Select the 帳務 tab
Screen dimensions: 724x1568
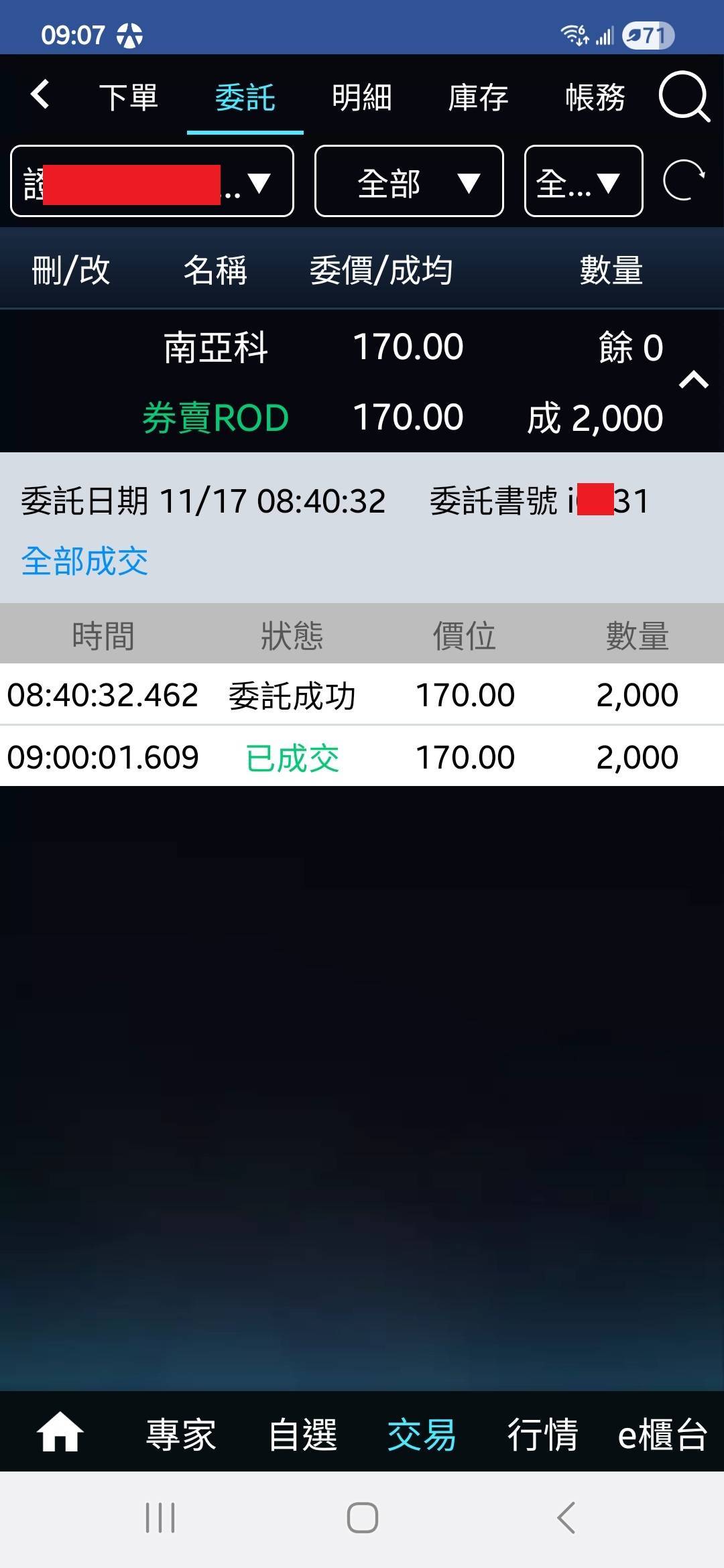click(x=595, y=97)
